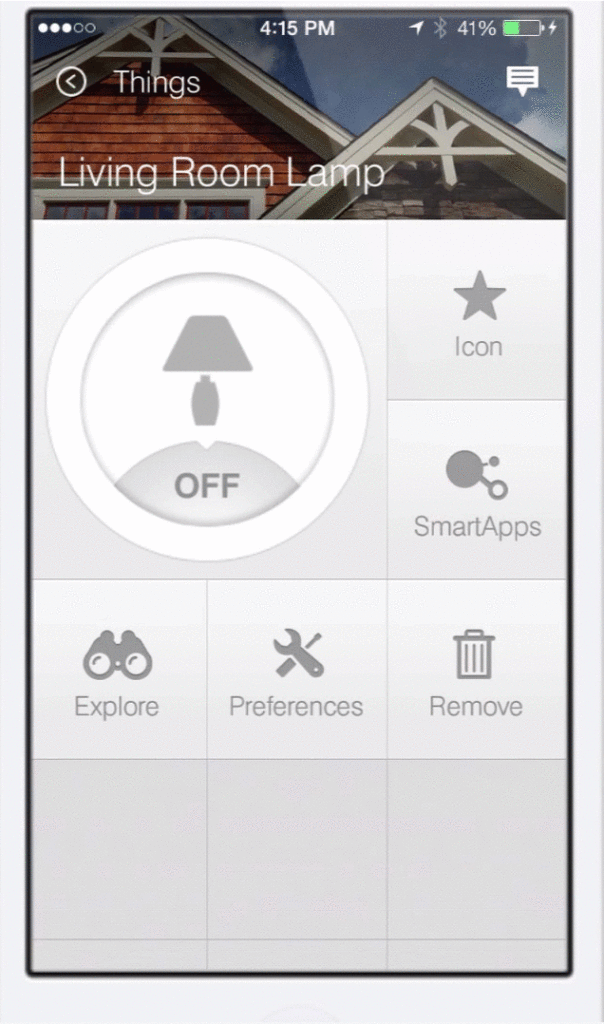Go back to Things

point(71,82)
